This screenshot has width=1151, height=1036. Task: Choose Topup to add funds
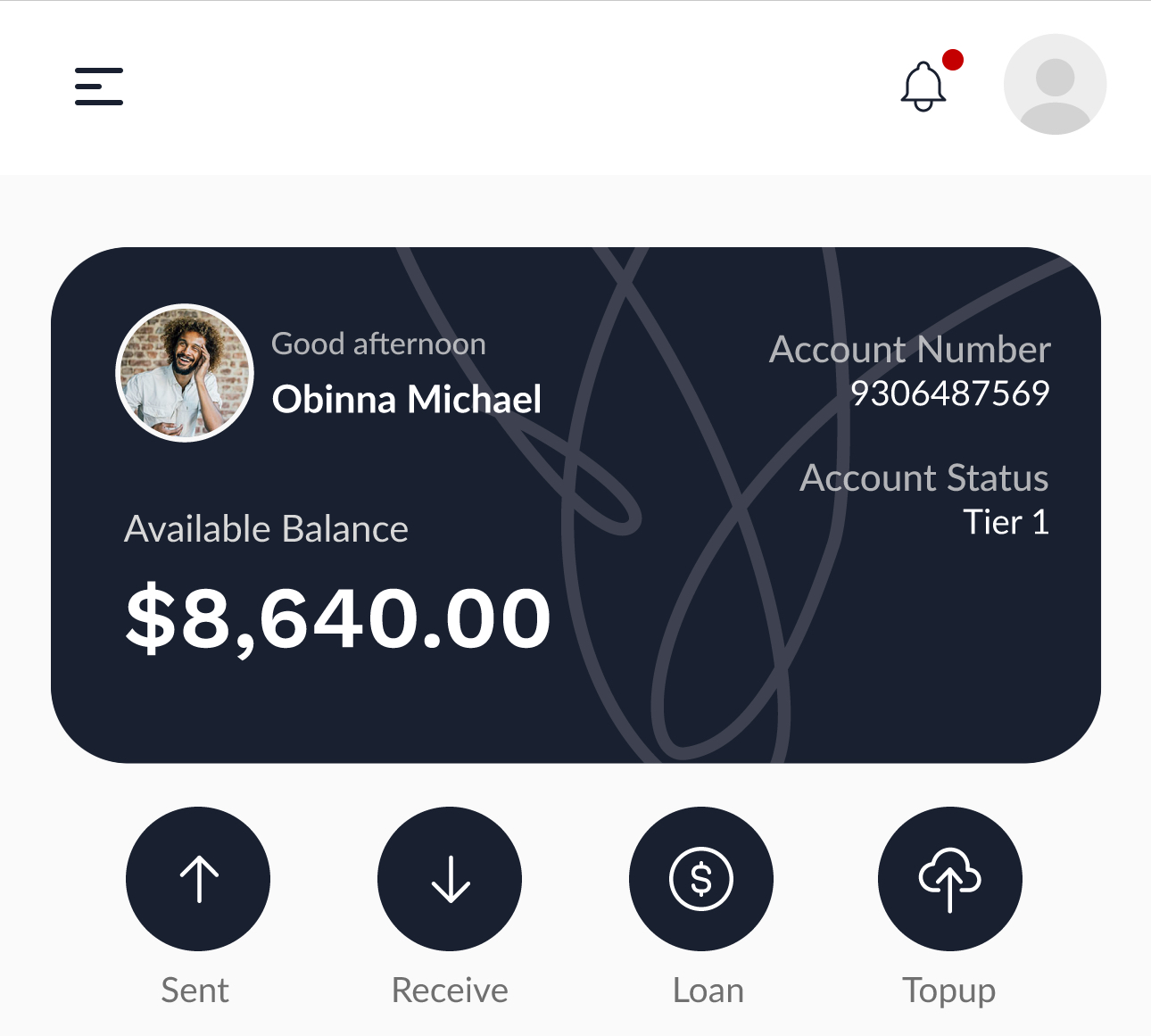tap(950, 879)
